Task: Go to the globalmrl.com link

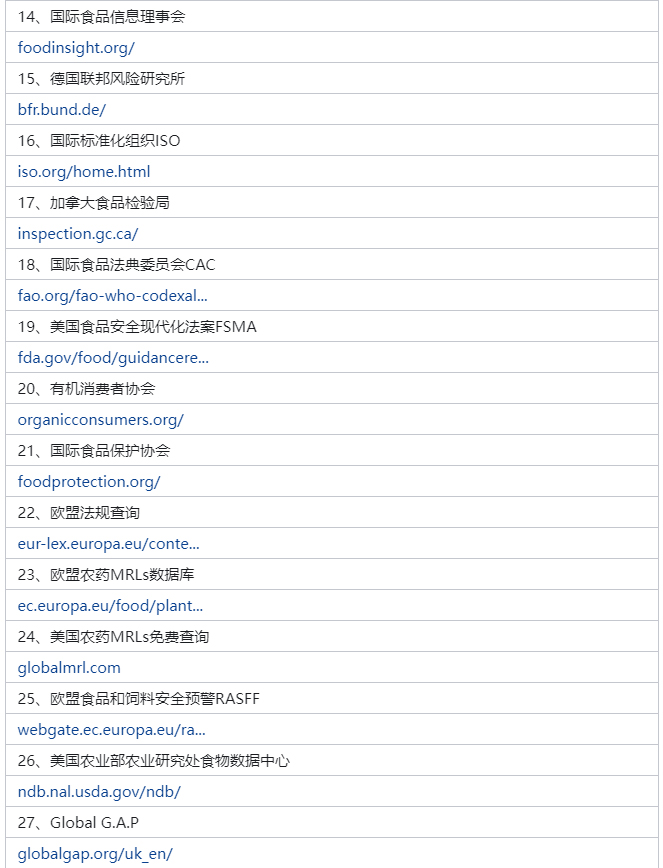Action: tap(69, 668)
